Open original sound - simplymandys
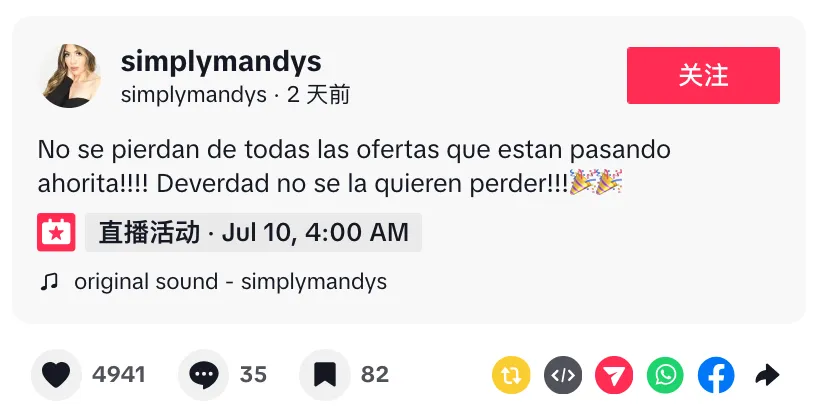The height and width of the screenshot is (412, 822). [x=214, y=281]
